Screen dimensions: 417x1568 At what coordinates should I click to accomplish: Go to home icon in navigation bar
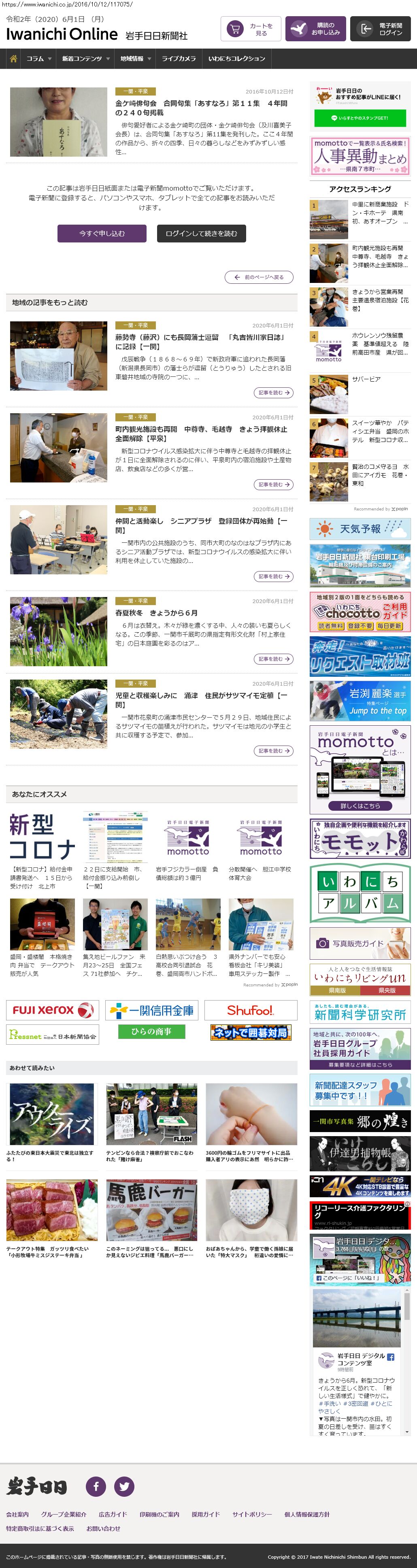coord(13,59)
